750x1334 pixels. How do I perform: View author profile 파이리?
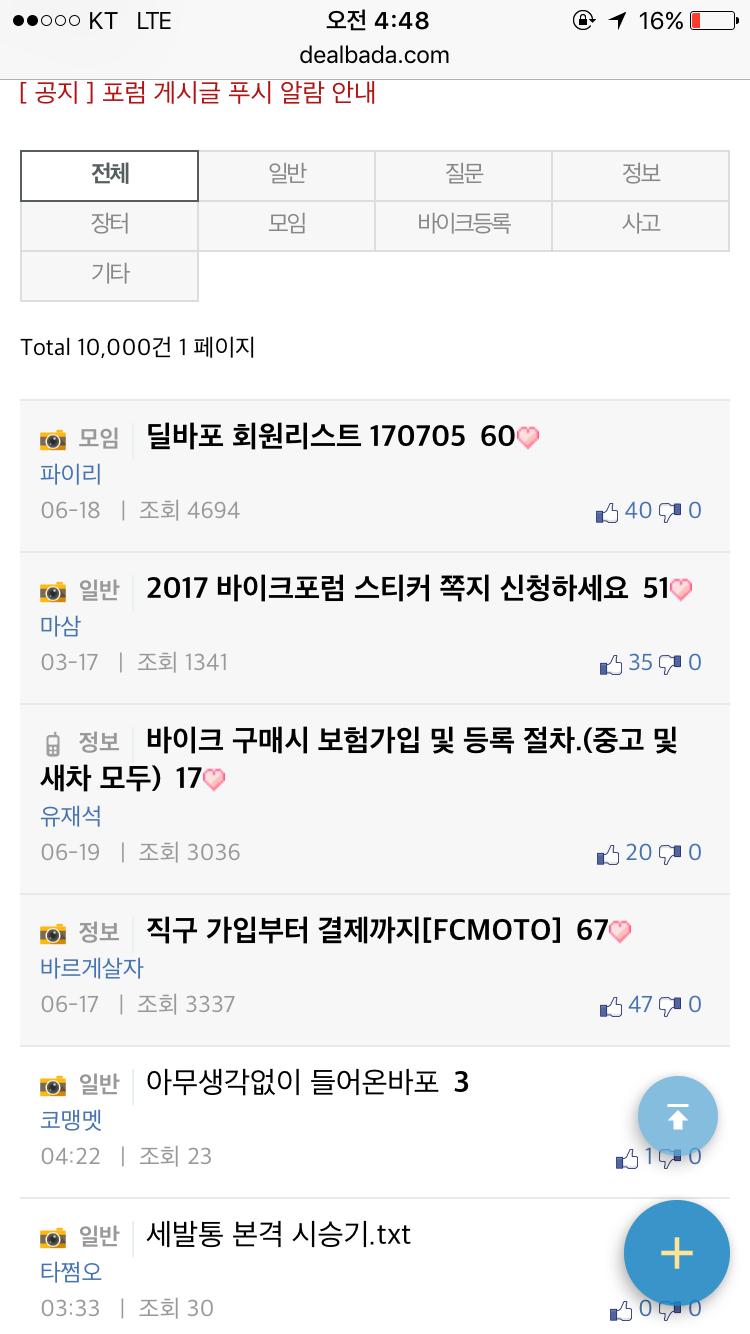[x=71, y=474]
